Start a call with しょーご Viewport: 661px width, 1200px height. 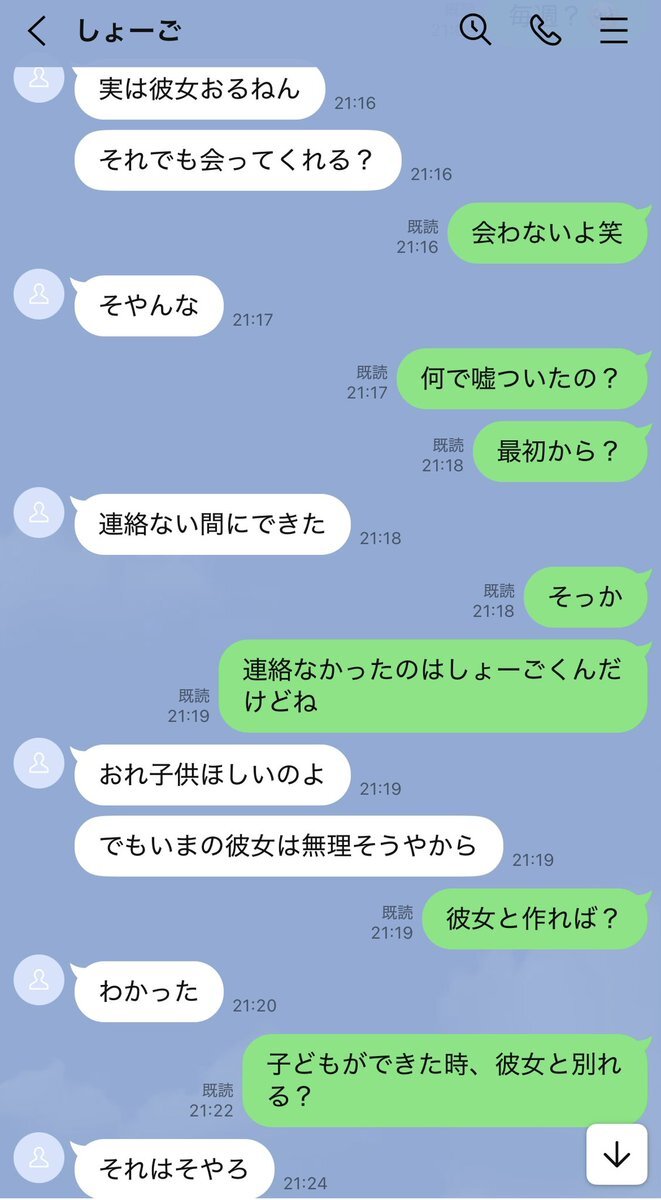(545, 31)
